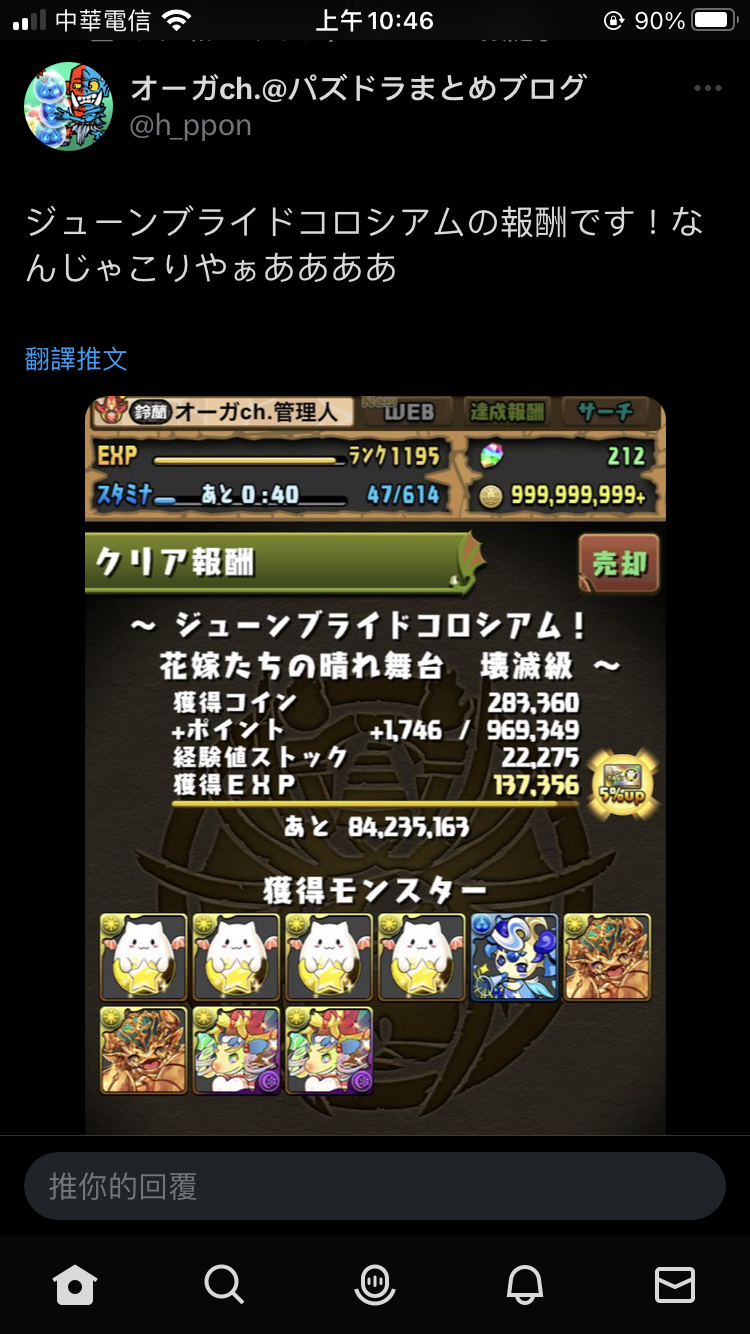Open the tweet's overflow menu
750x1334 pixels.
[x=707, y=89]
